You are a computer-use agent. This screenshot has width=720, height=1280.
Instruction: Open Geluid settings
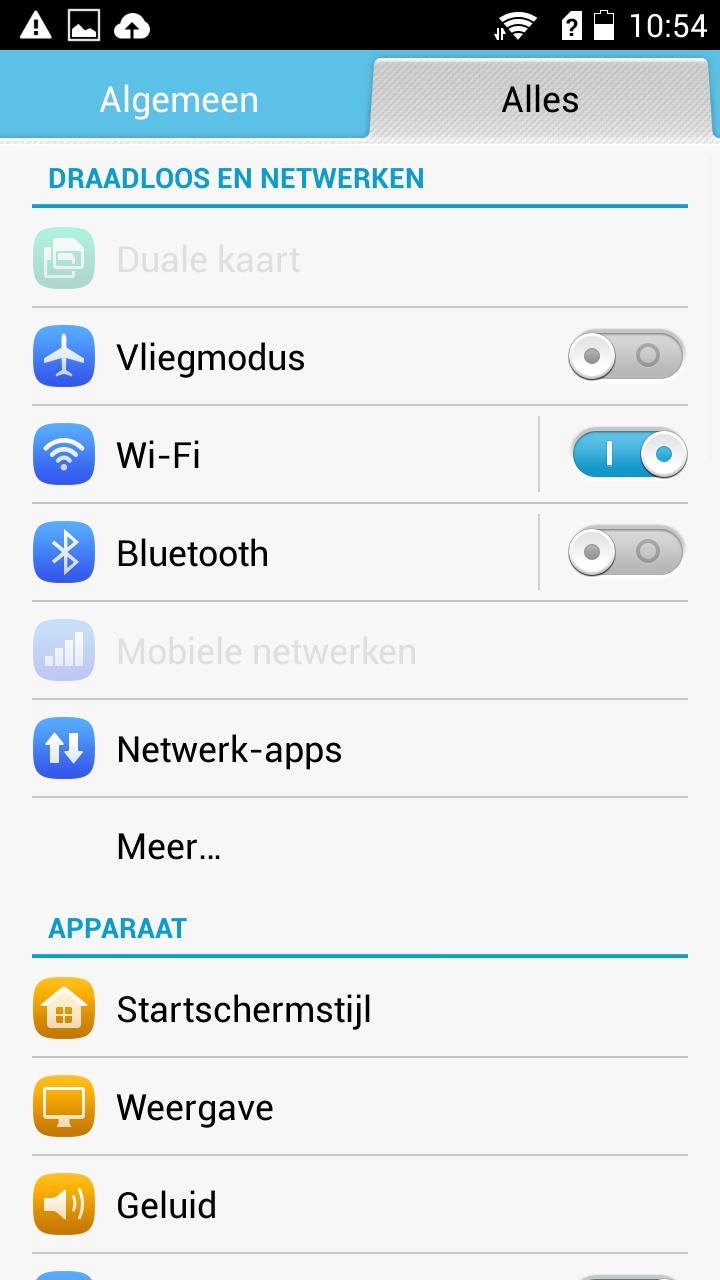tap(360, 1205)
